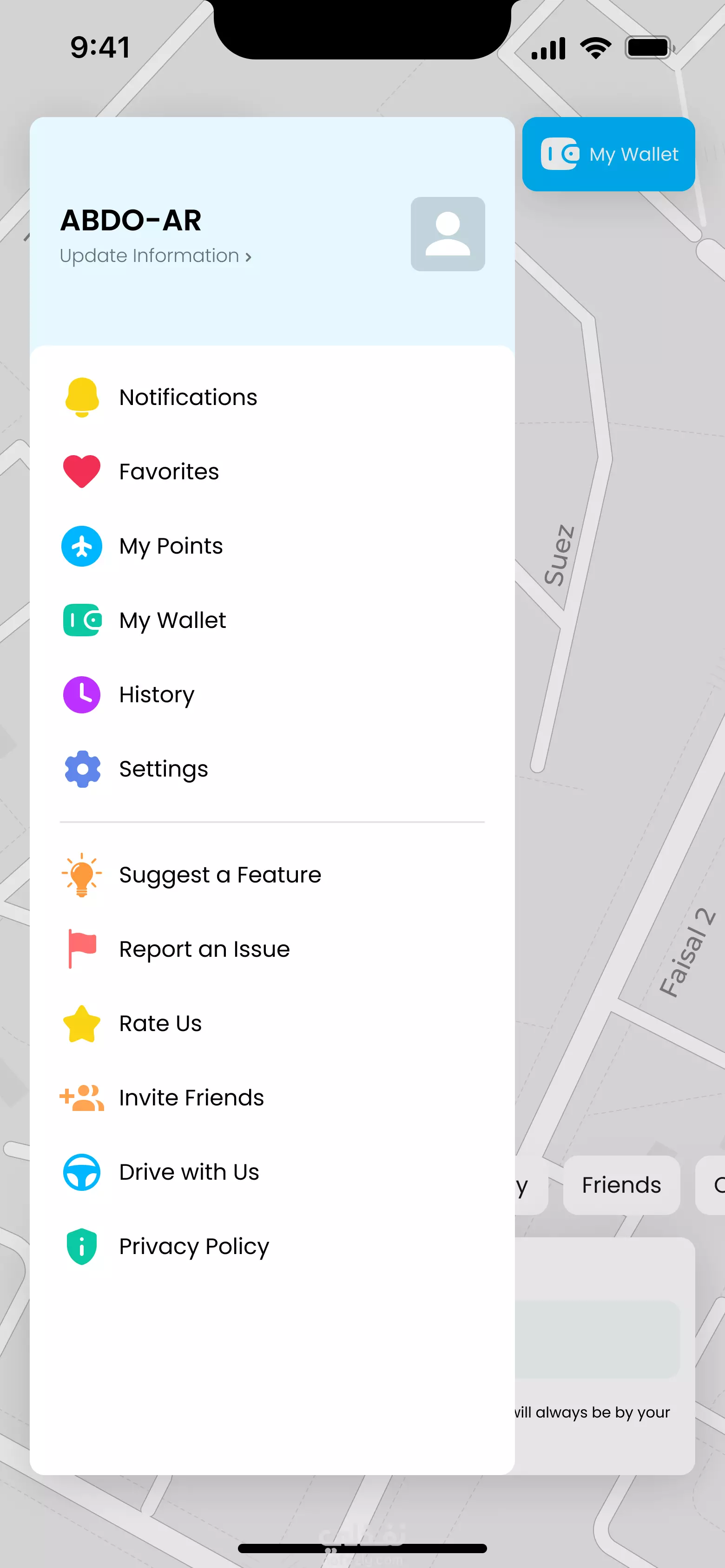The width and height of the screenshot is (725, 1568).
Task: Open Invite Friends
Action: point(272,1098)
